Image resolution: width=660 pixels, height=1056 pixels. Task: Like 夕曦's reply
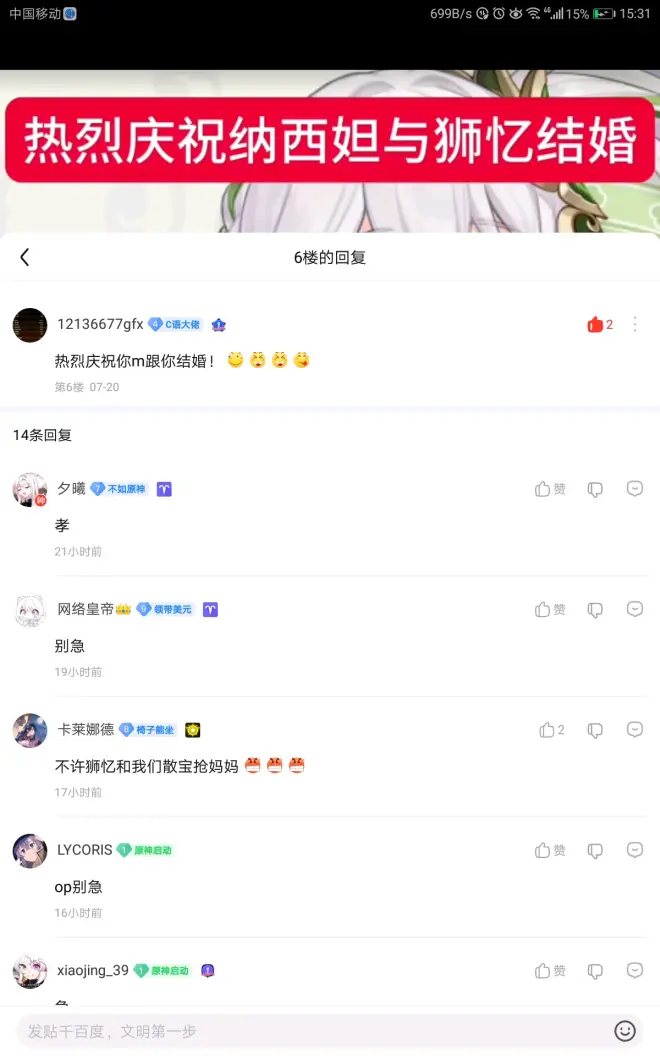(x=549, y=489)
